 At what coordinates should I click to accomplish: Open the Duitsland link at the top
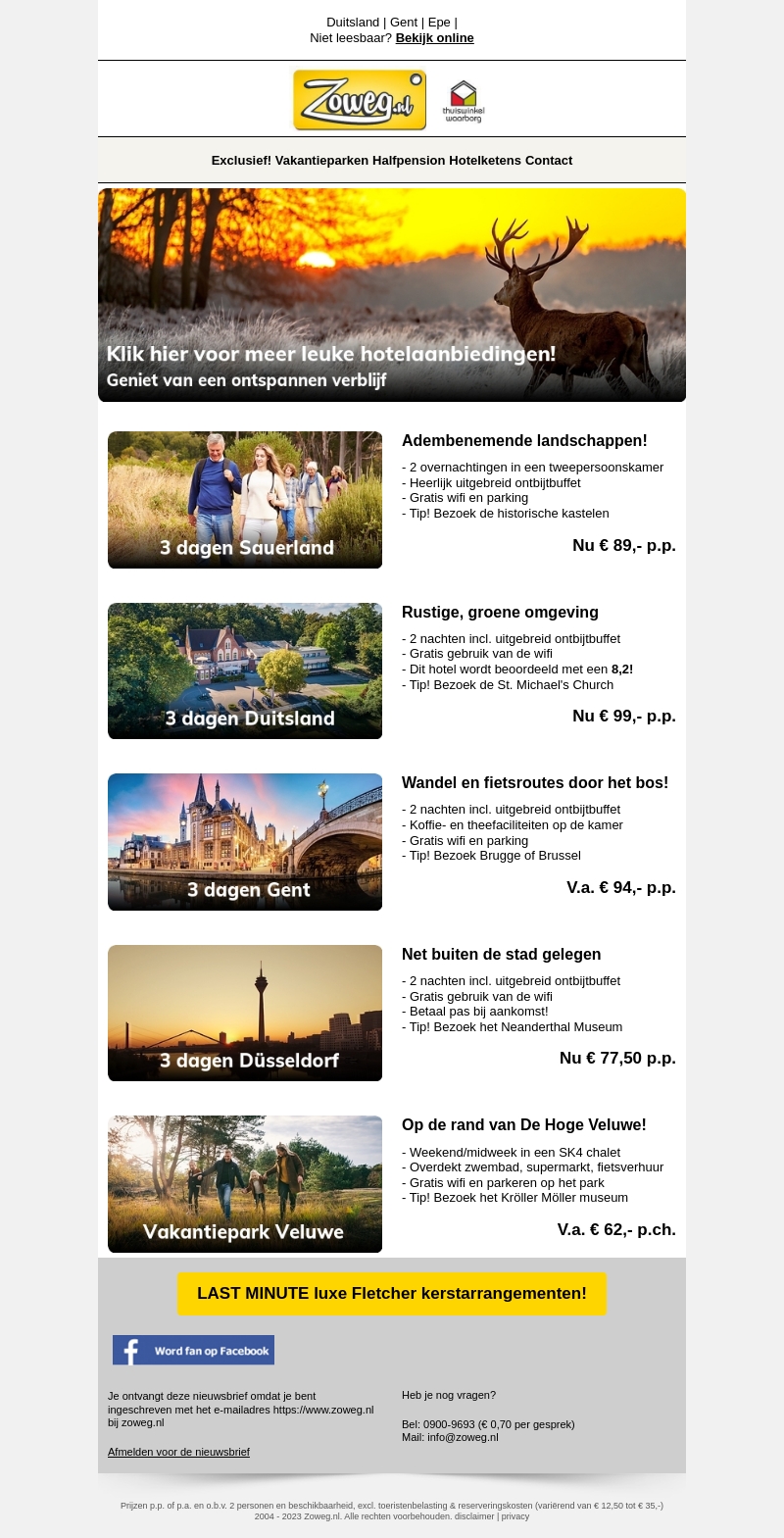(353, 23)
